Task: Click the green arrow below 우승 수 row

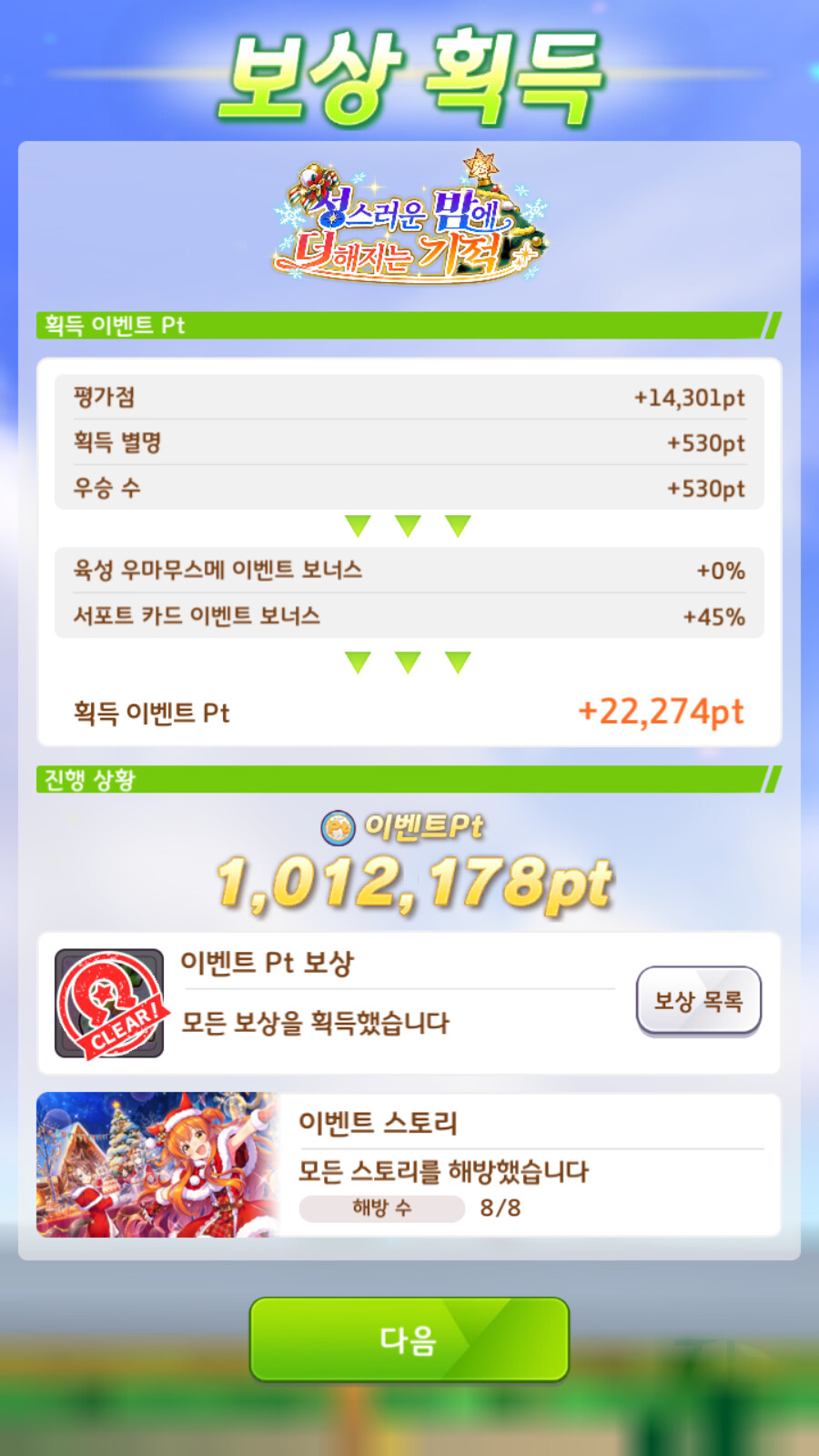Action: click(x=407, y=526)
